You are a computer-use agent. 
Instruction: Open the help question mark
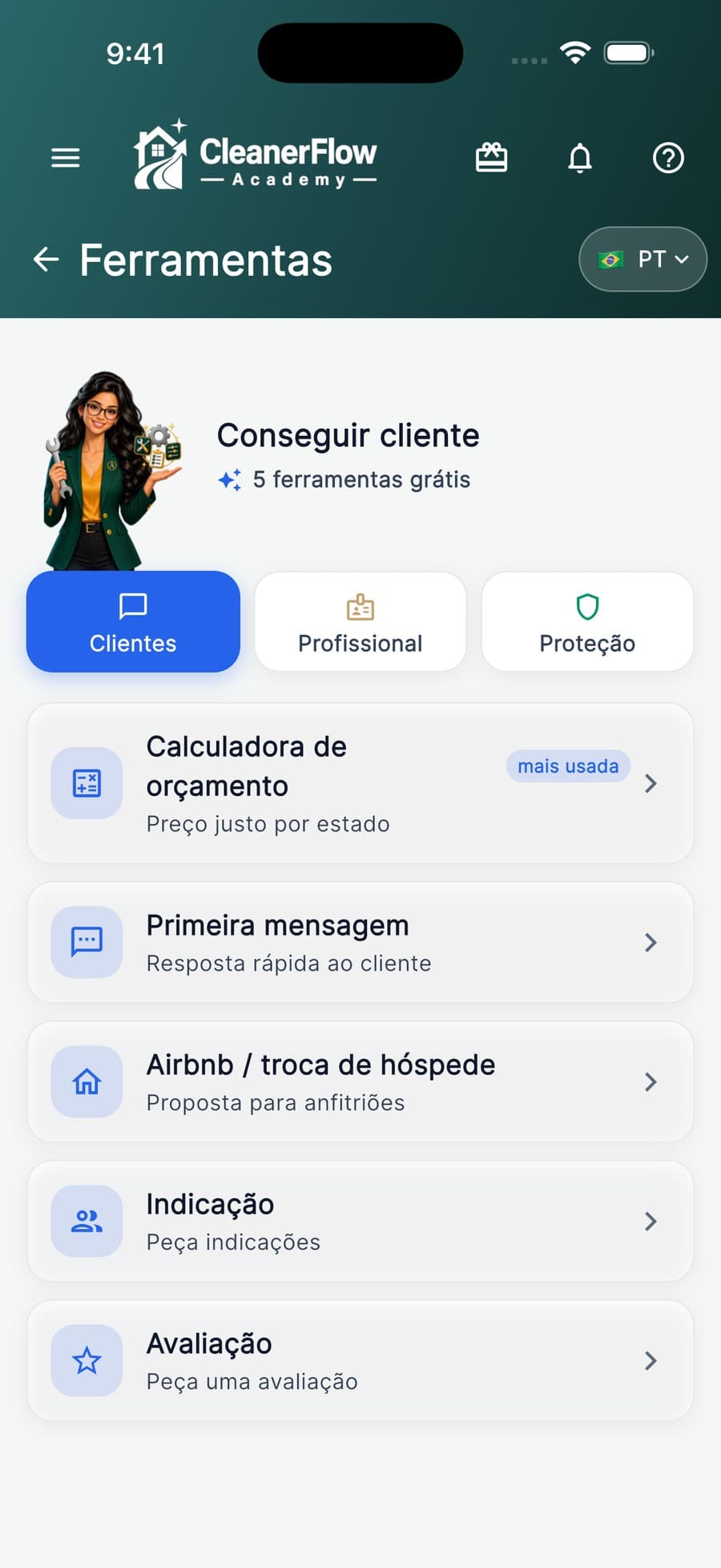point(668,158)
